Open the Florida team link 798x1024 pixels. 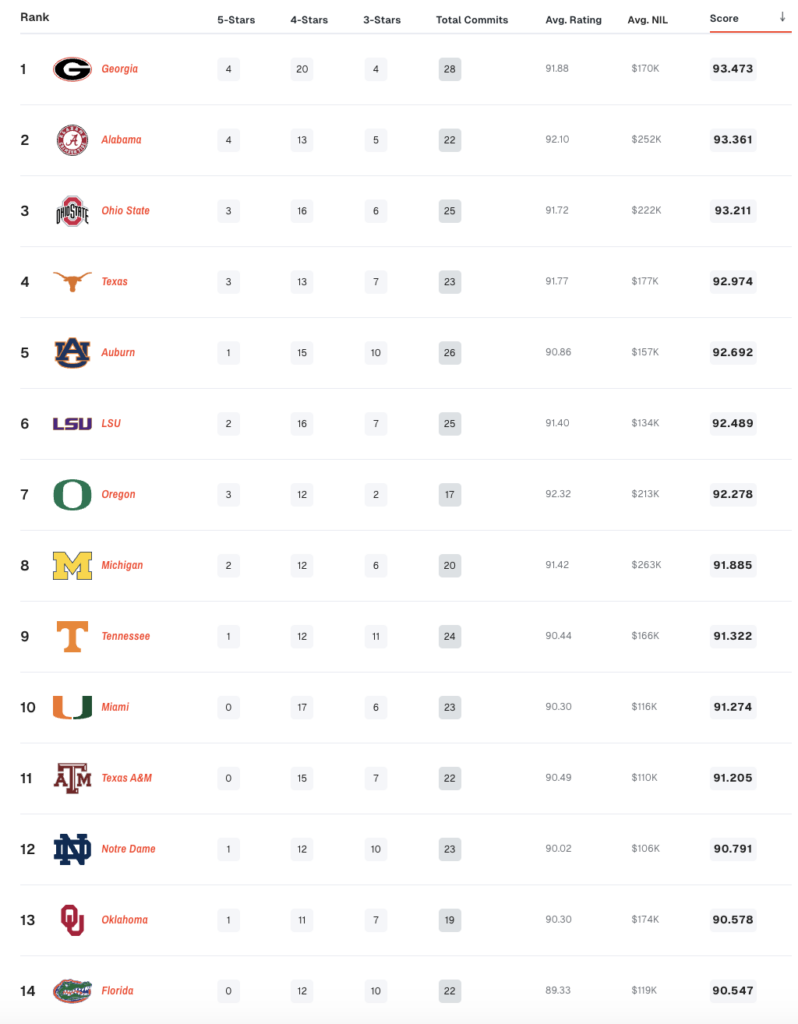117,991
